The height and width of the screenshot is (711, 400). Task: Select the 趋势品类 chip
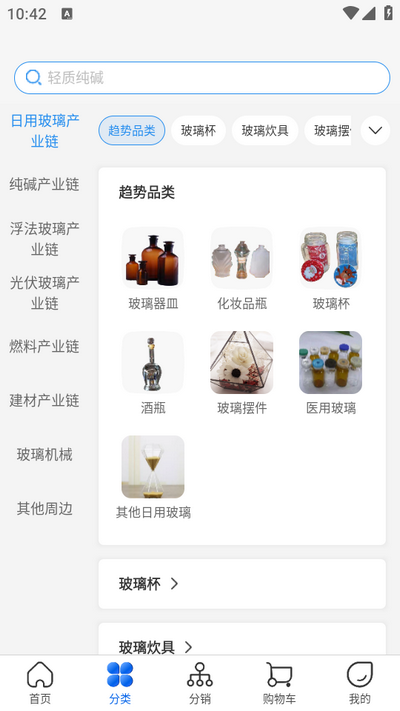(132, 131)
